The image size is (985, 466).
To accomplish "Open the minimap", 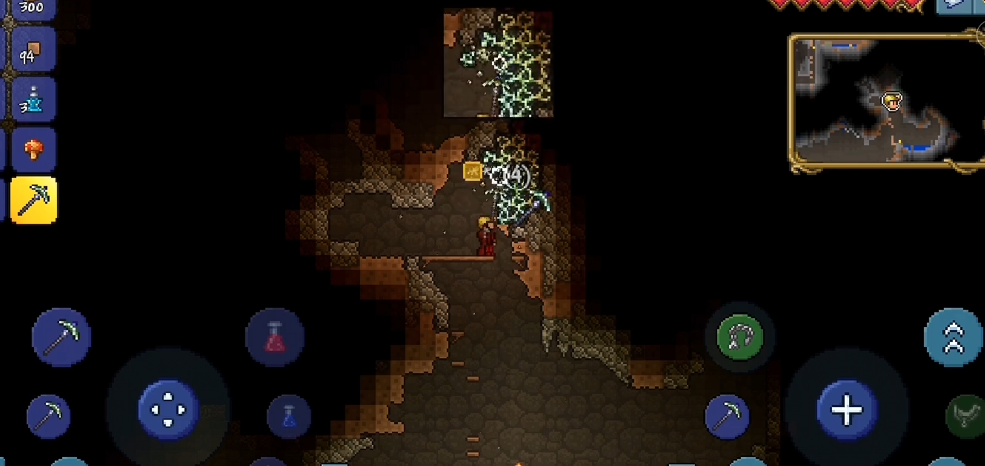I will 886,104.
